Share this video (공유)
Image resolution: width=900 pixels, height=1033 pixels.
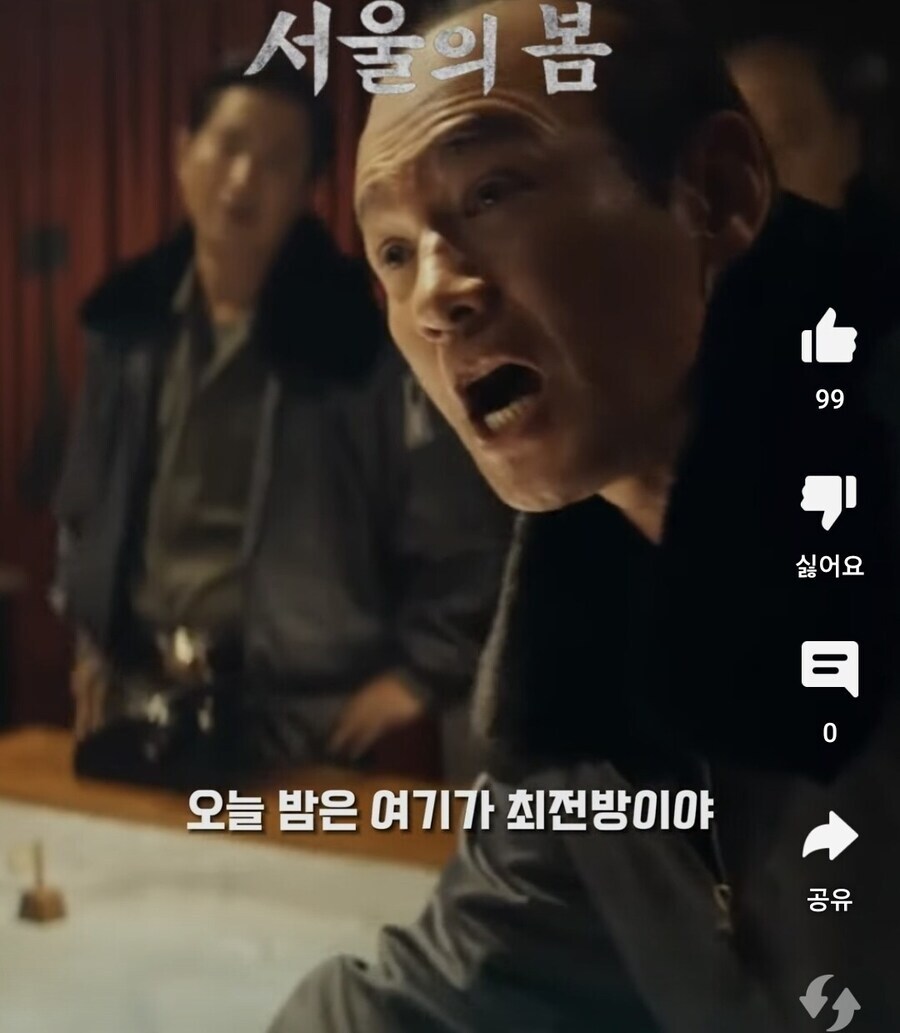click(x=829, y=838)
